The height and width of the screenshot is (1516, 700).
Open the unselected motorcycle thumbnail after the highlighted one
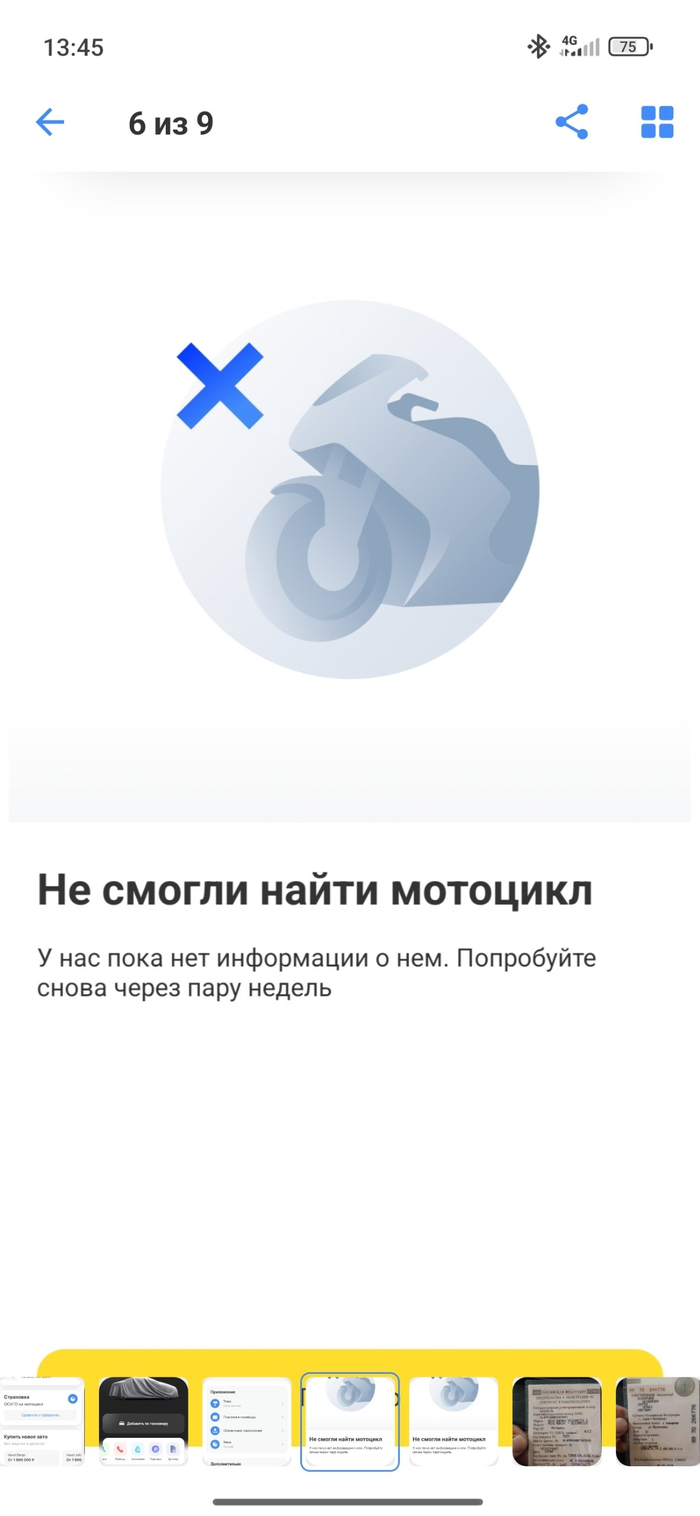point(454,1421)
